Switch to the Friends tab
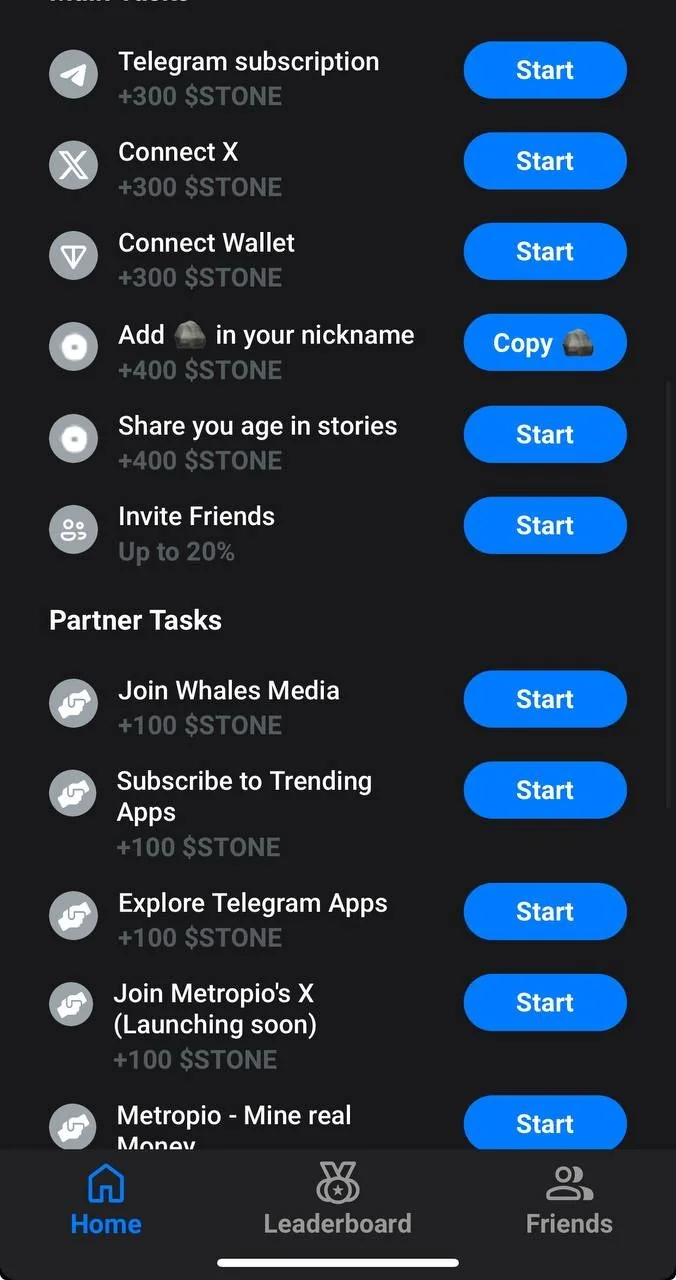 [x=569, y=1200]
